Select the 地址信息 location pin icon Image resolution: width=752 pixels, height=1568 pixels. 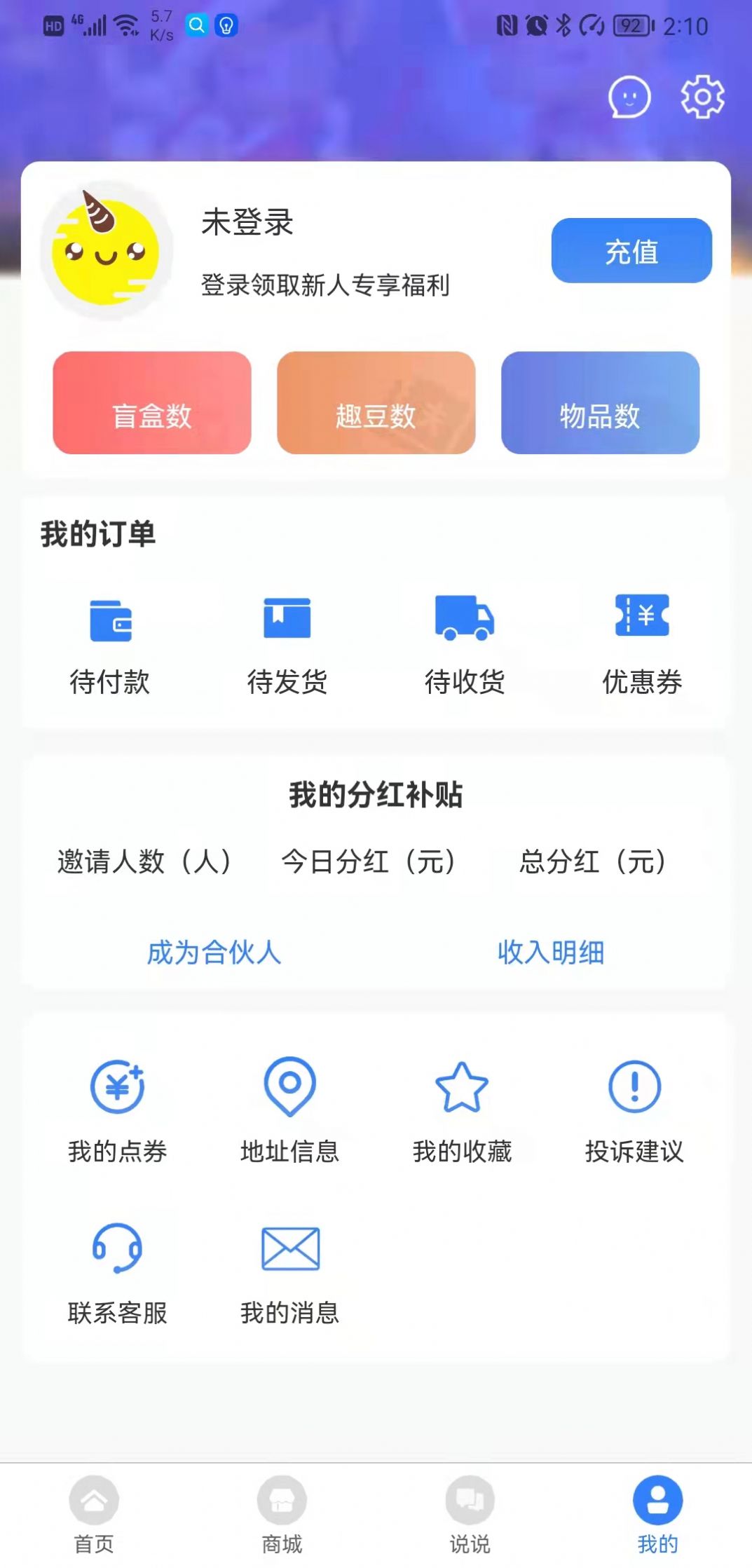coord(289,1088)
